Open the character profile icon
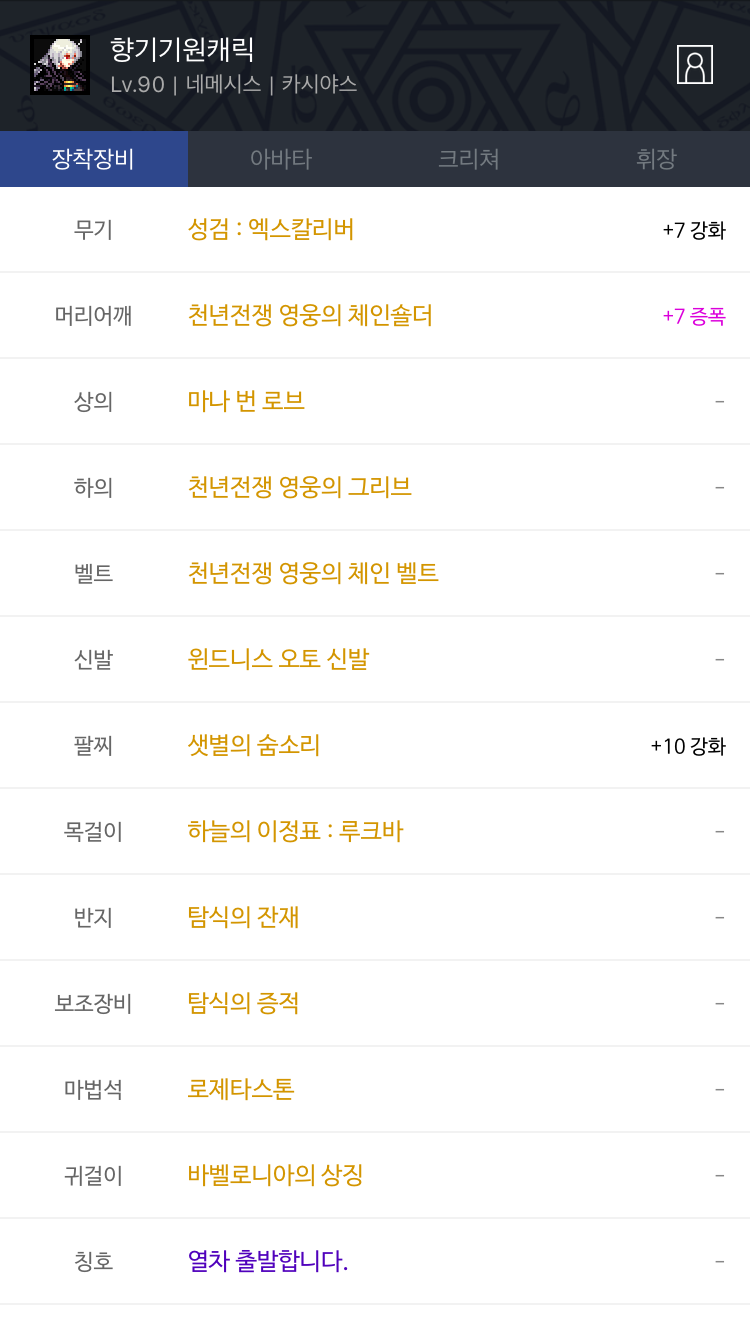 (x=695, y=65)
